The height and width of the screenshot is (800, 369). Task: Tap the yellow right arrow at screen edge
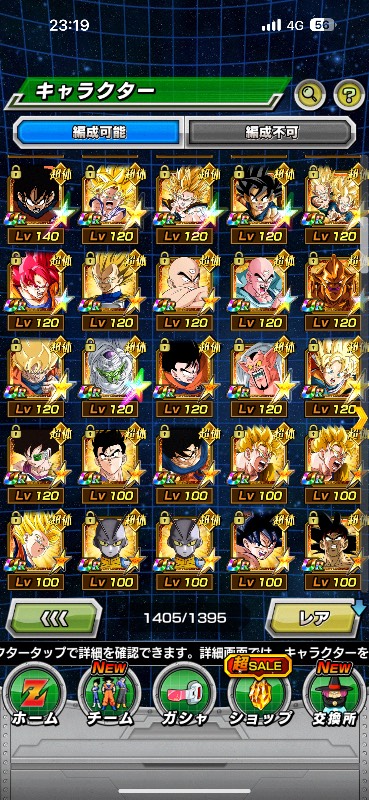[361, 418]
